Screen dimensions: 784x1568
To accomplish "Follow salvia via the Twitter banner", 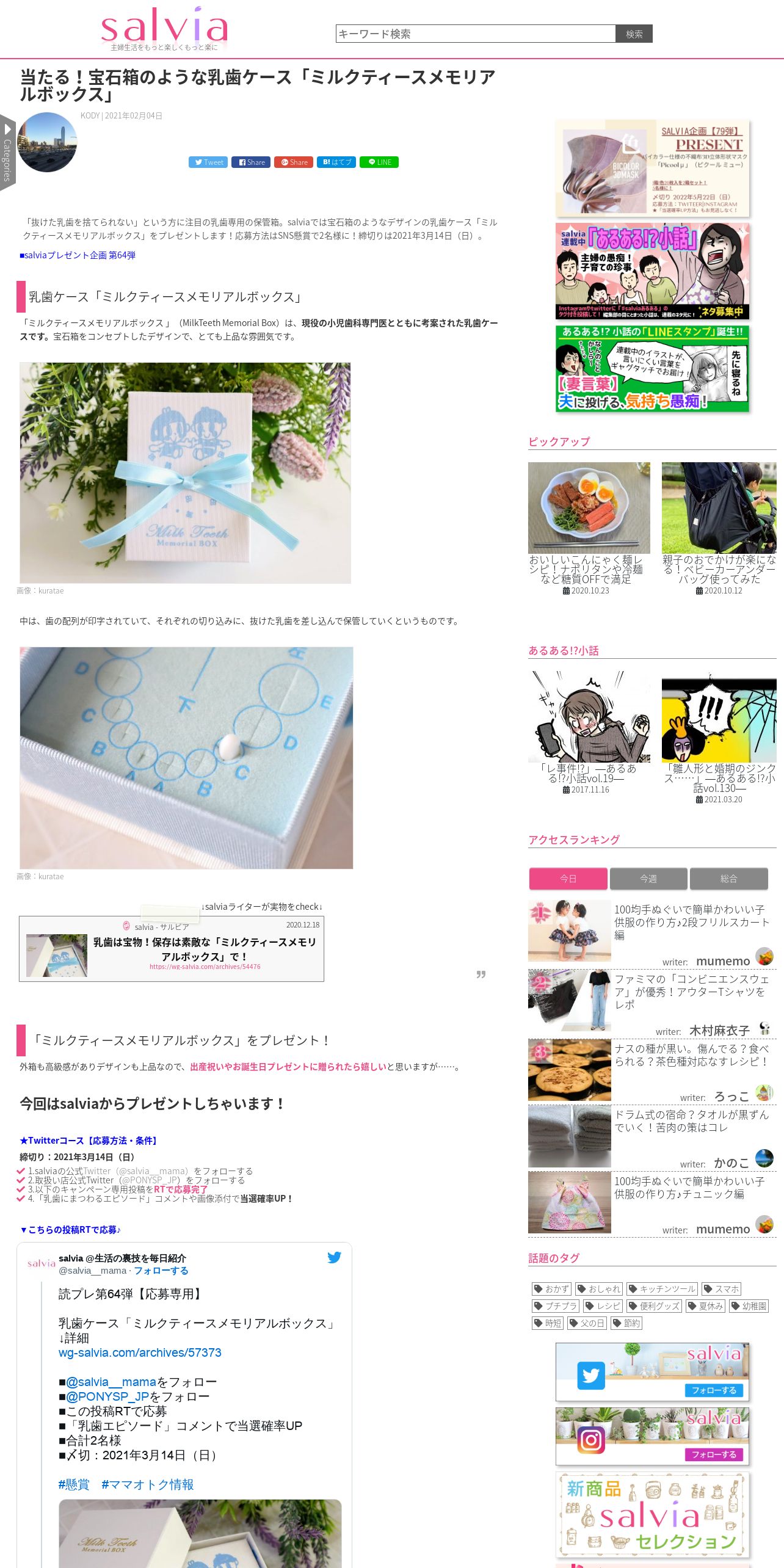I will pyautogui.click(x=652, y=1372).
